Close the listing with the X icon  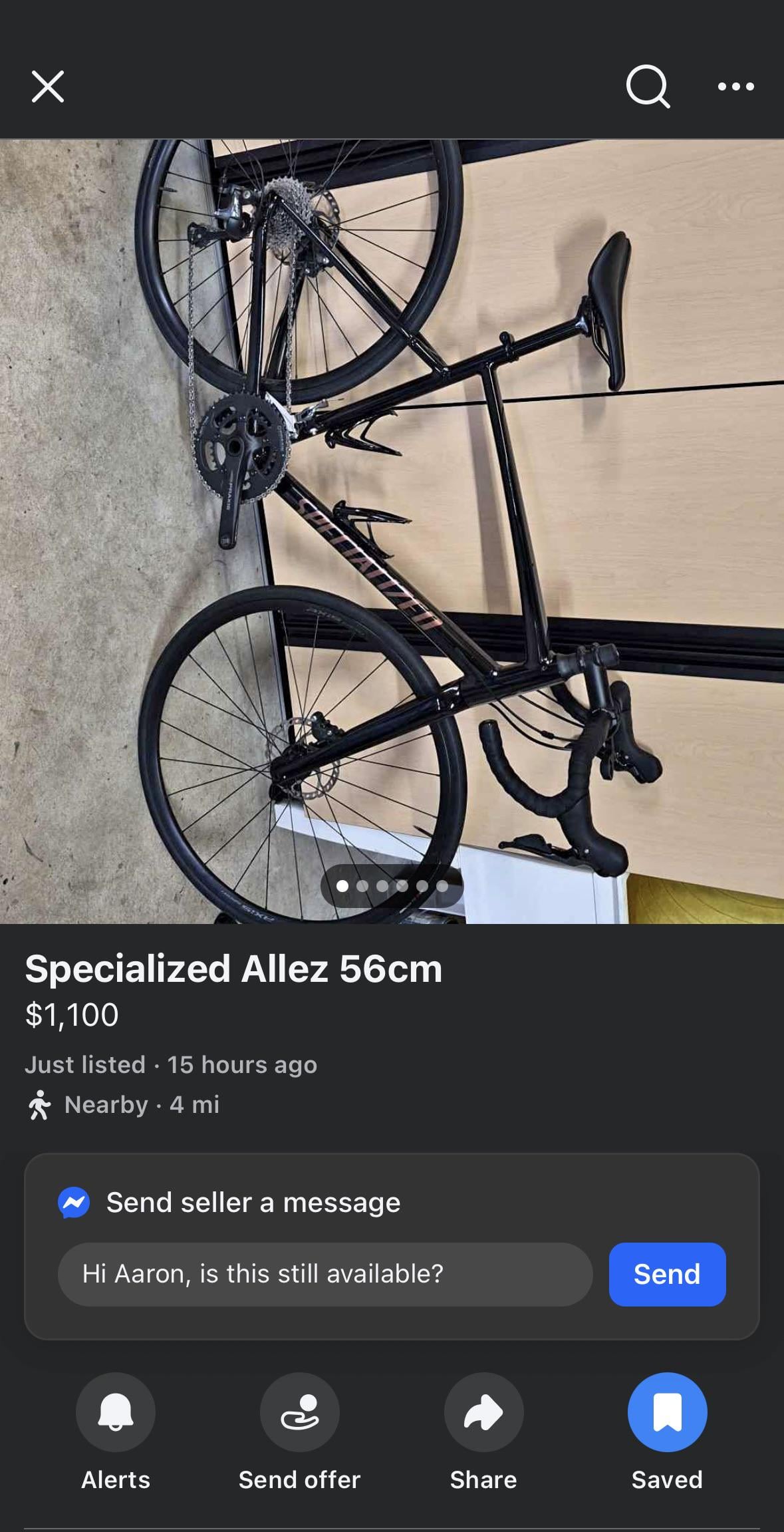(x=48, y=86)
